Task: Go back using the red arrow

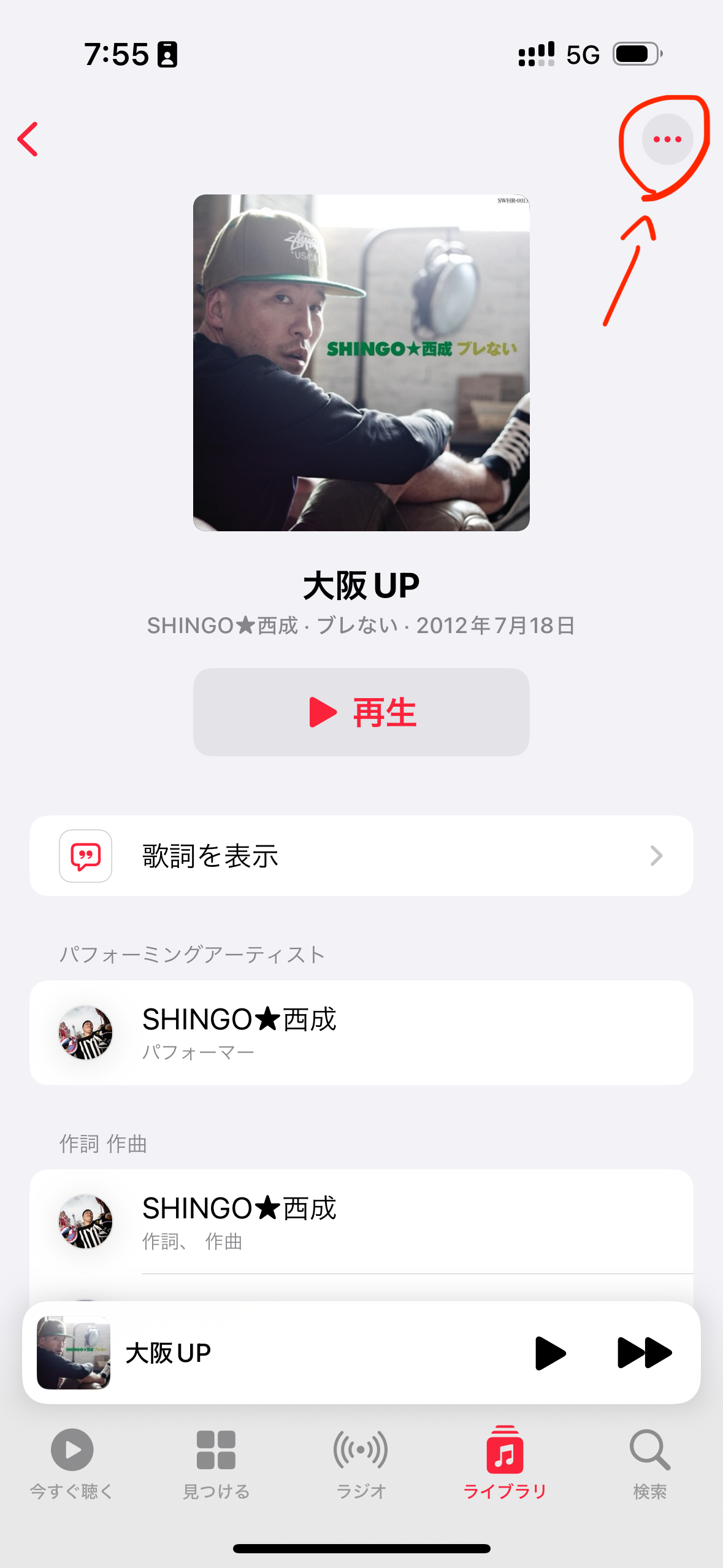Action: pos(28,139)
